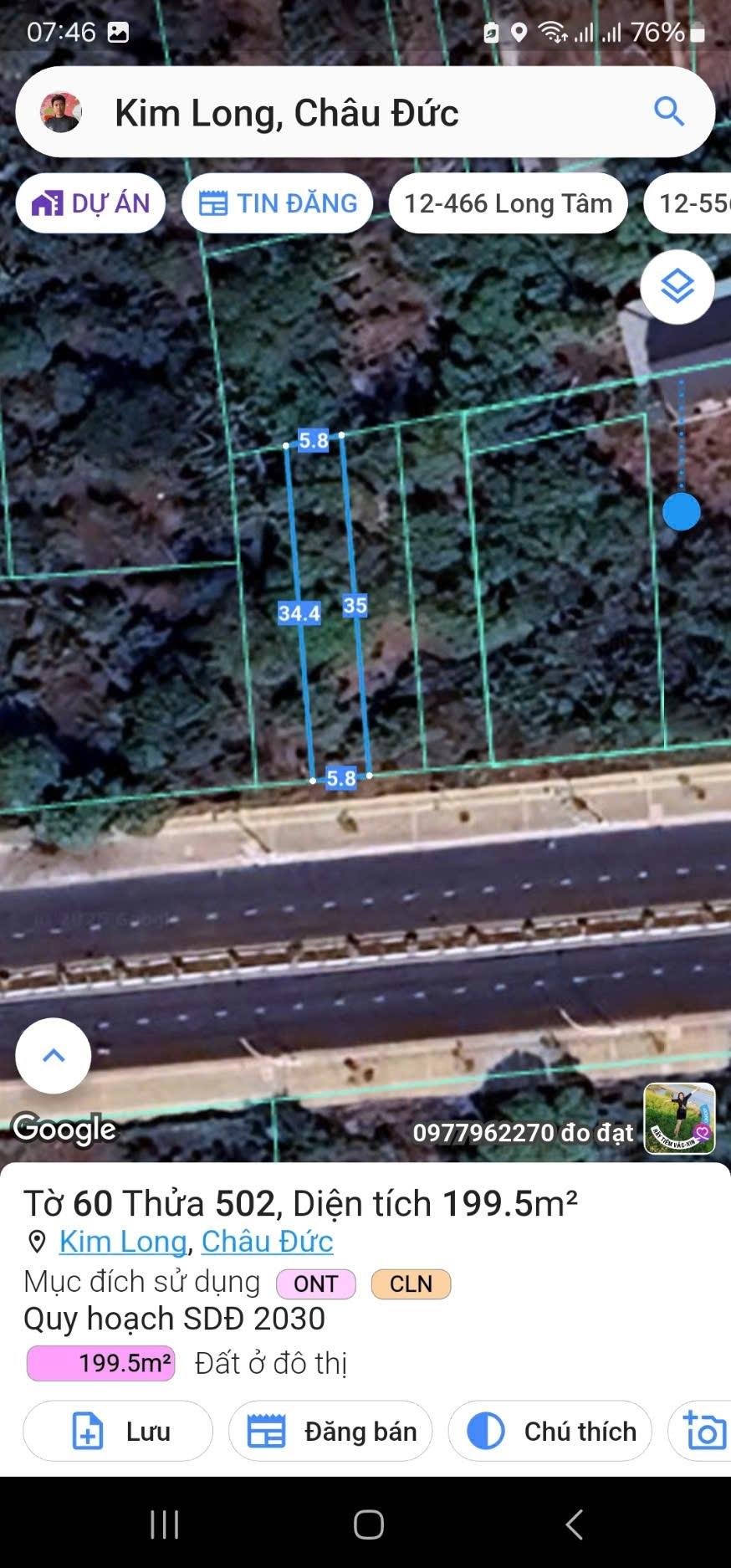Tap the Đăng bán button
The image size is (731, 1568).
pyautogui.click(x=330, y=1431)
